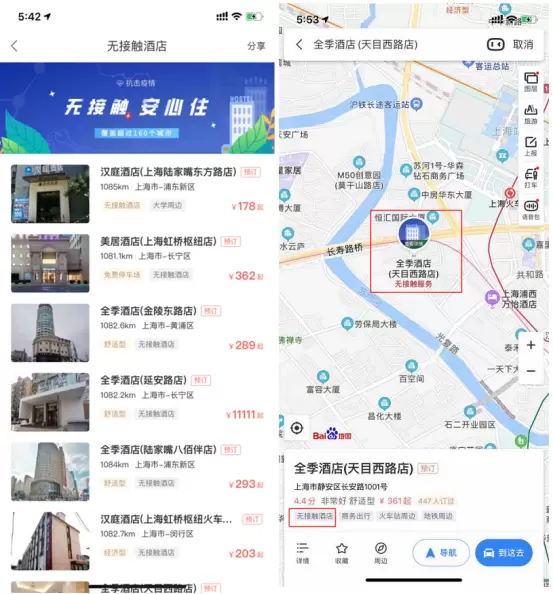Tap 分享 to share the hotel list

pyautogui.click(x=256, y=46)
